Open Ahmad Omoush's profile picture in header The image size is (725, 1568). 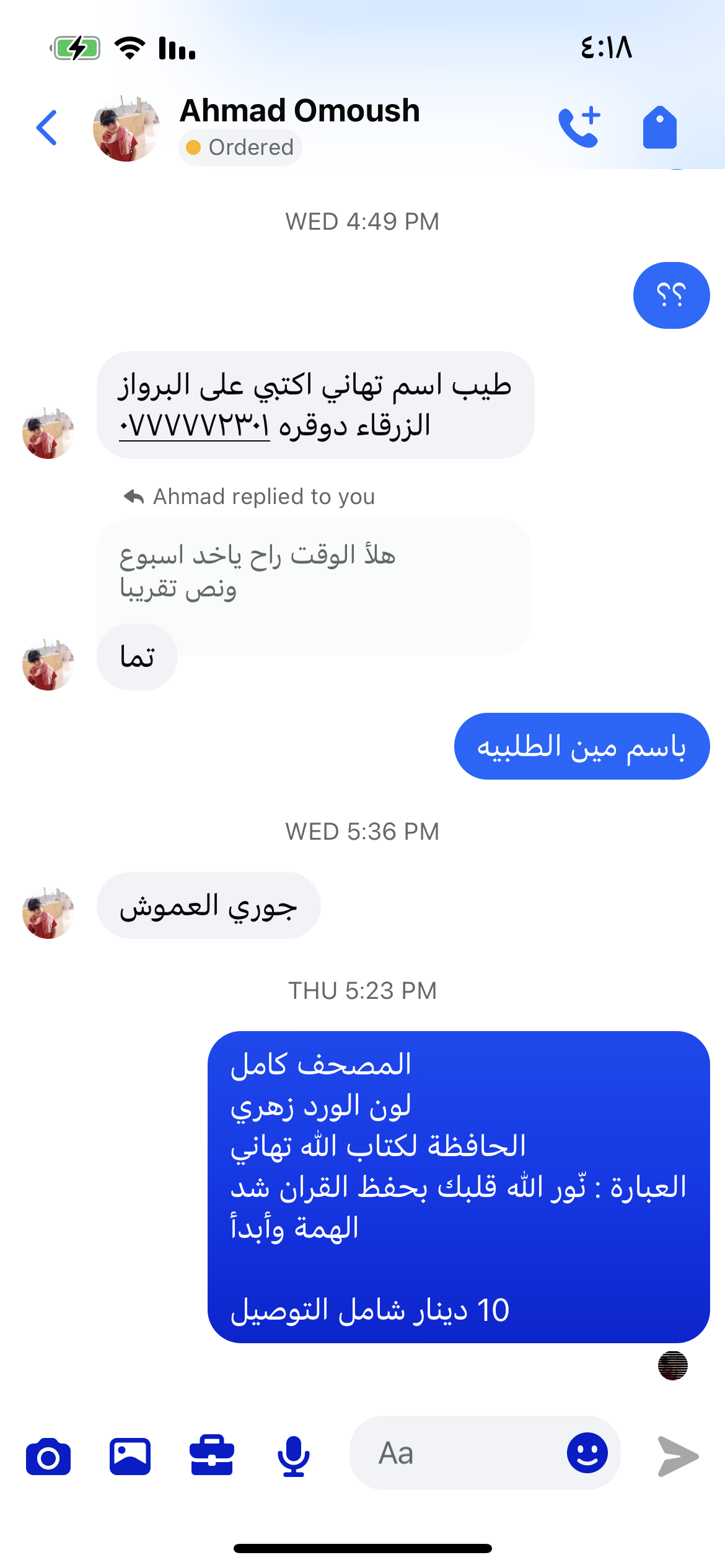pyautogui.click(x=126, y=128)
